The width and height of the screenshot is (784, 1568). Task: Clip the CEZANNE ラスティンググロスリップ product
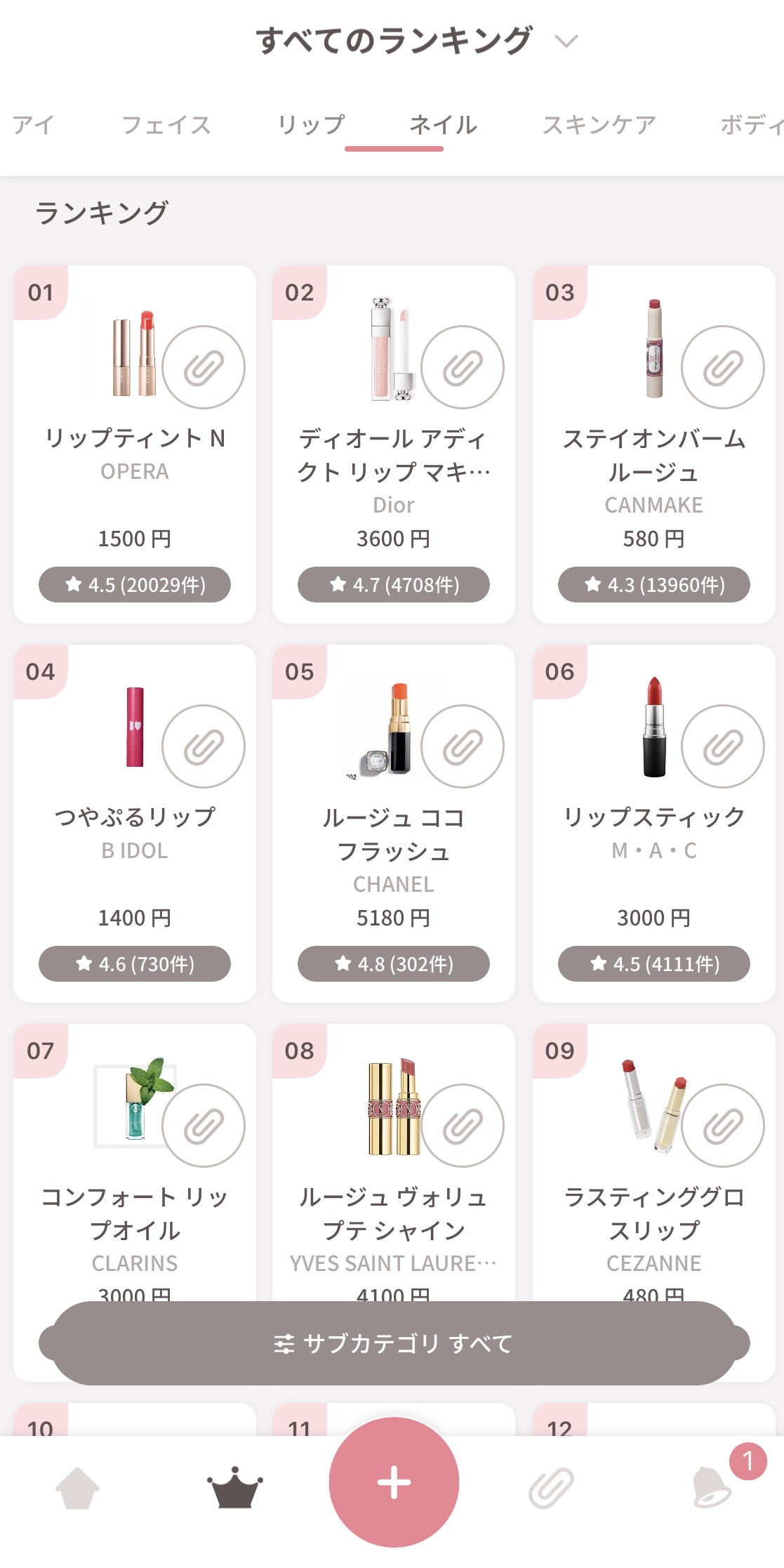(x=723, y=1126)
